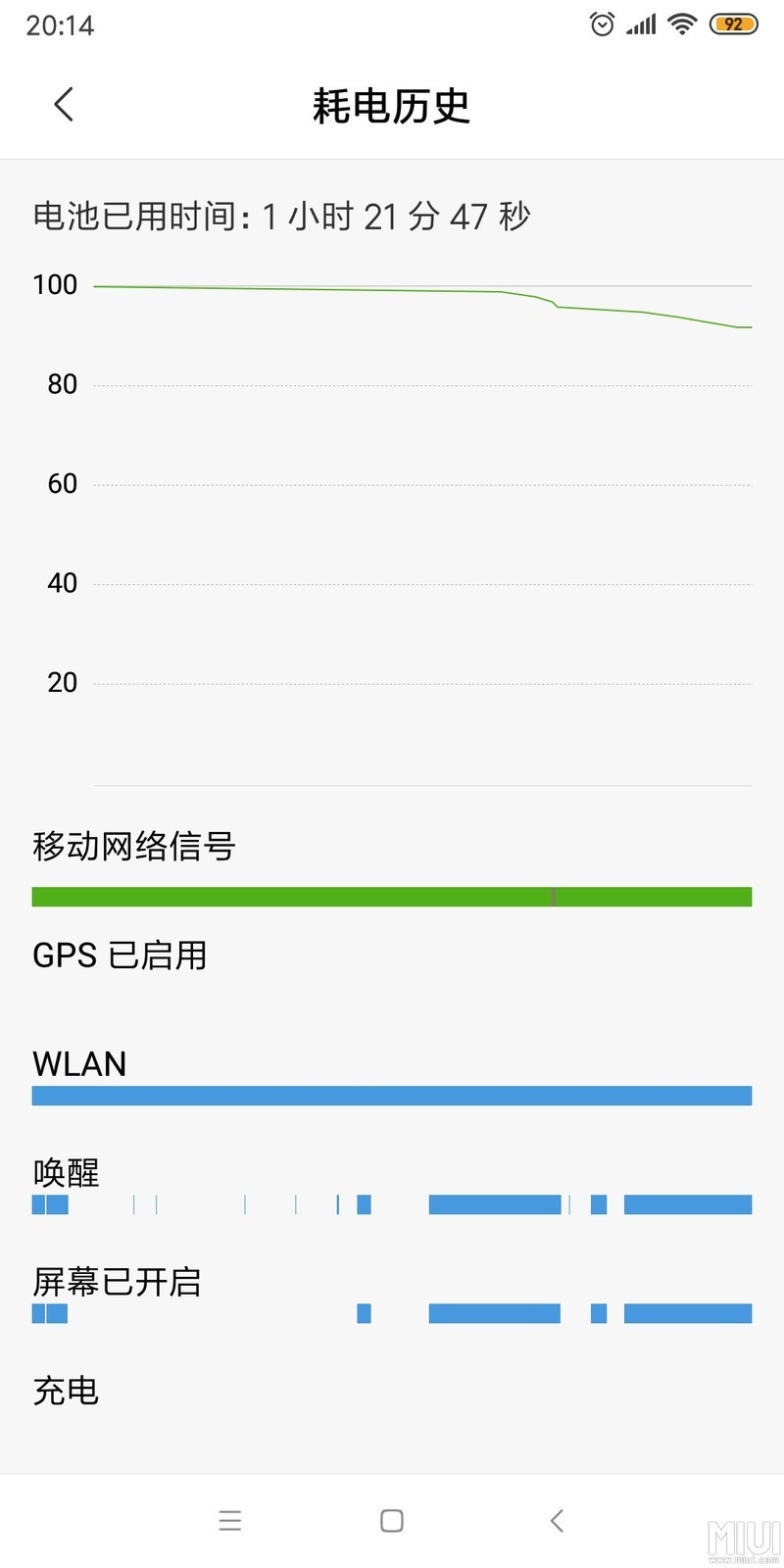This screenshot has width=784, height=1568.
Task: Tap the blue WLAN activity bar
Action: pyautogui.click(x=392, y=1095)
